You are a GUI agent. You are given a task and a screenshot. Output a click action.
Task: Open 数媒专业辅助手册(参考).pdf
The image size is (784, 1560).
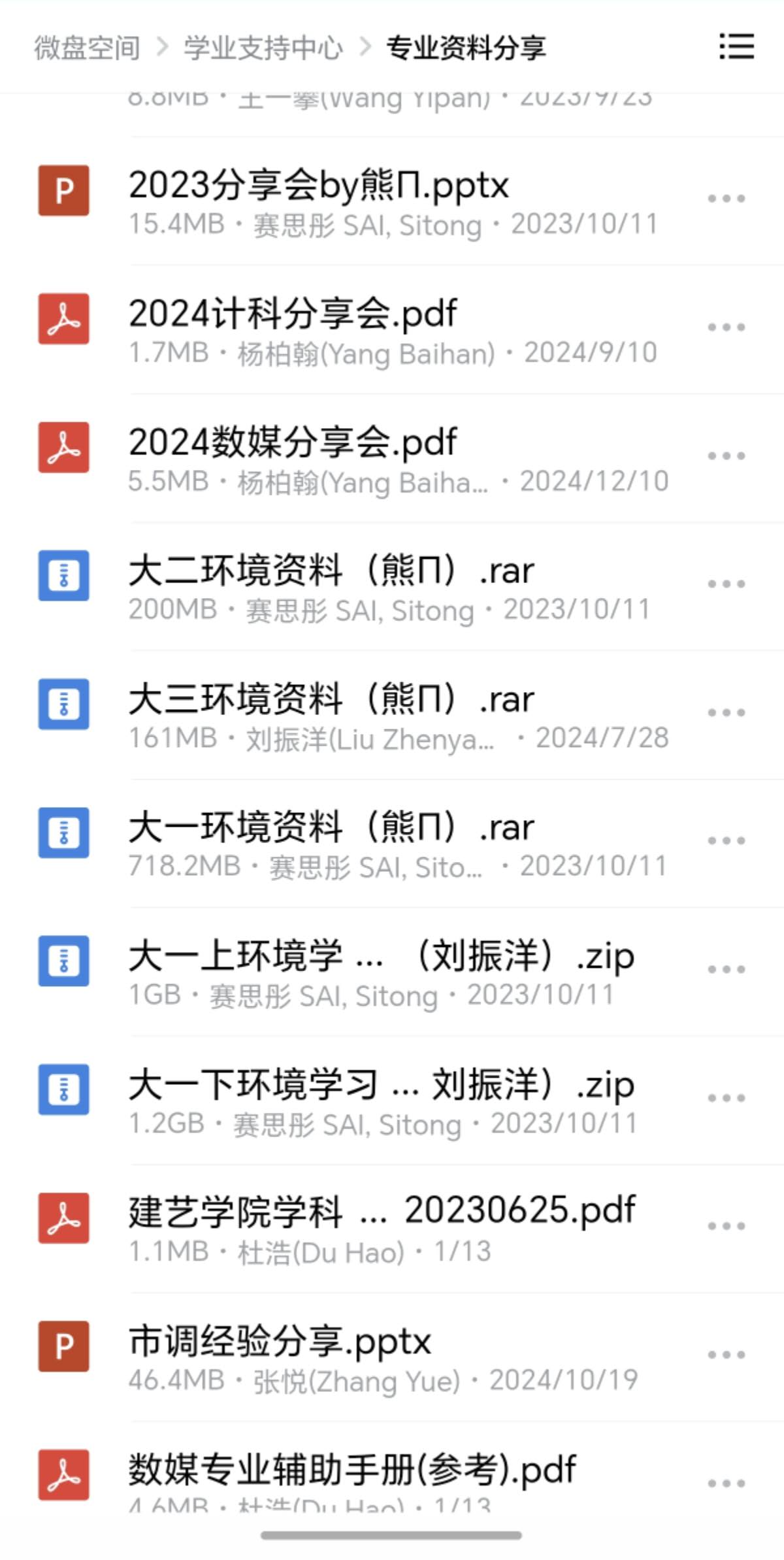click(352, 1470)
